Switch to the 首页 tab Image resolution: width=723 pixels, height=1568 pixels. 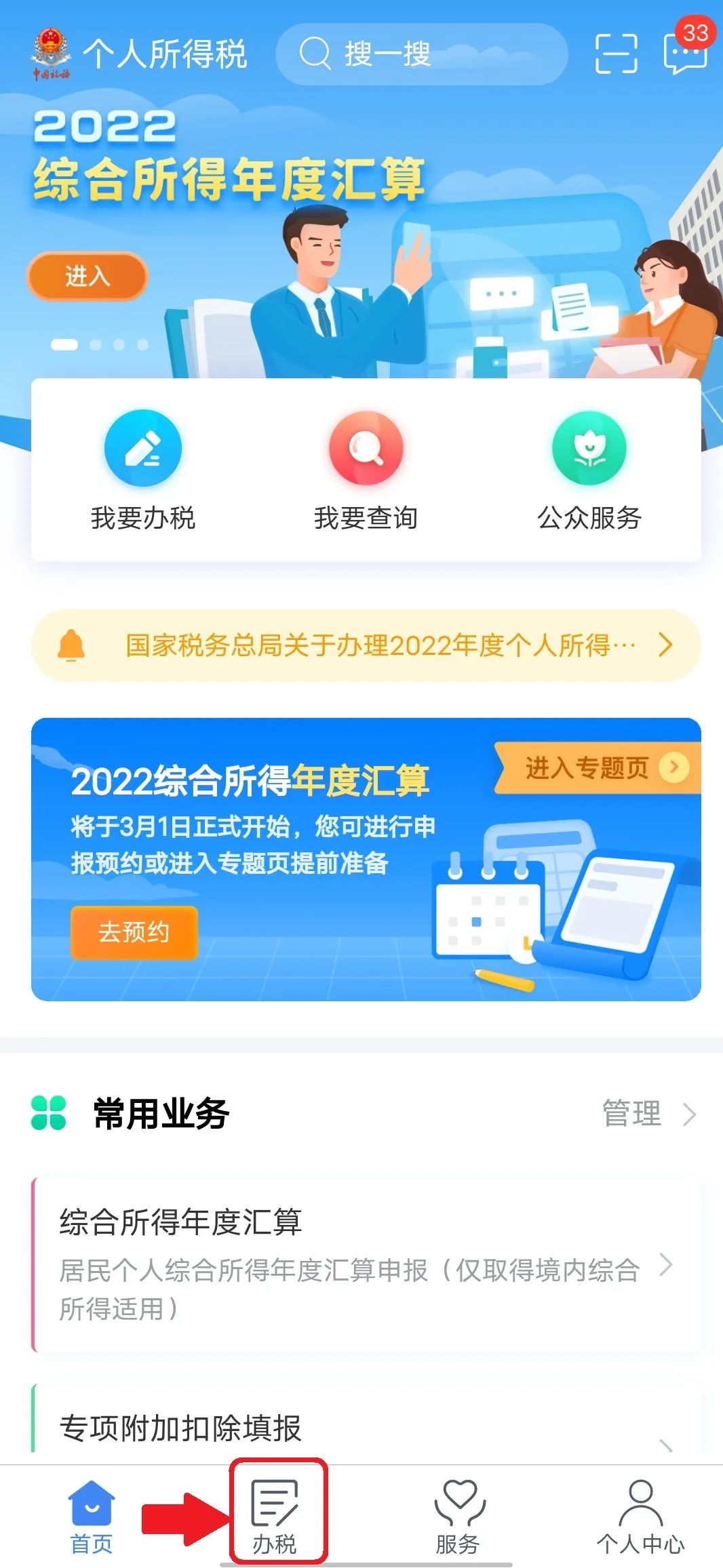point(92,1517)
